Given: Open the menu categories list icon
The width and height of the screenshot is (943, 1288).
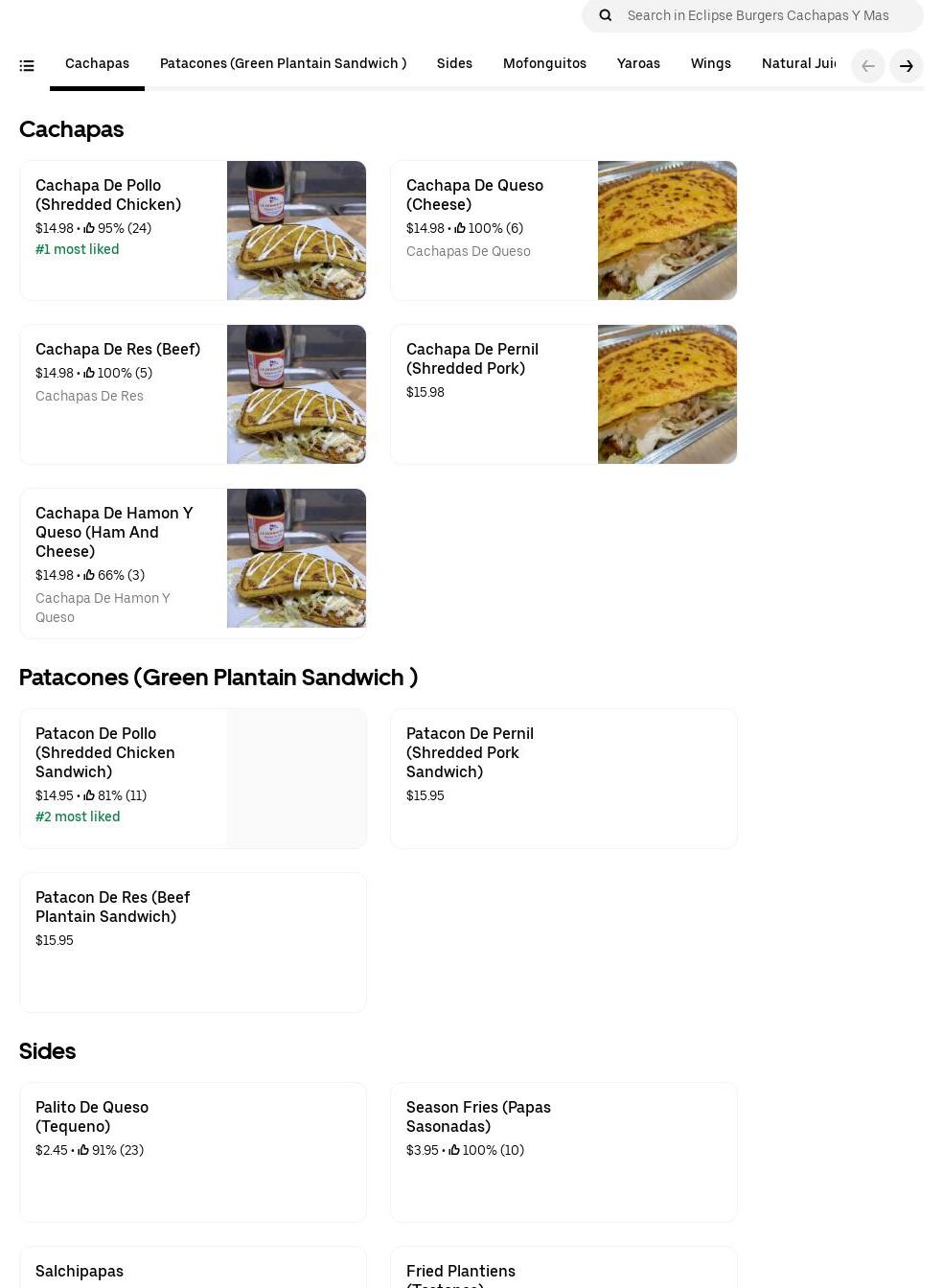Looking at the screenshot, I should (27, 65).
